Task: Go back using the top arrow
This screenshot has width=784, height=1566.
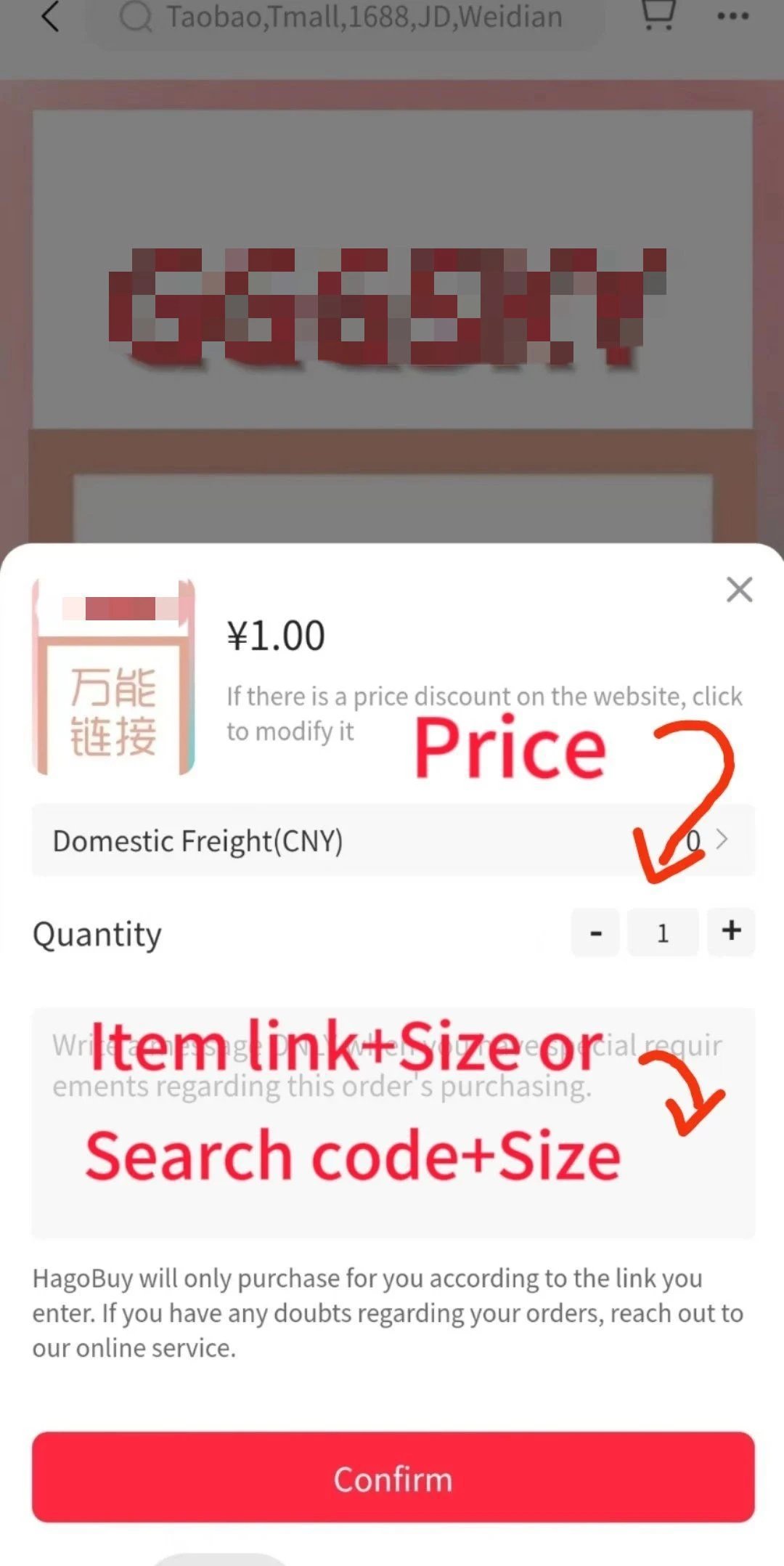Action: [x=49, y=17]
